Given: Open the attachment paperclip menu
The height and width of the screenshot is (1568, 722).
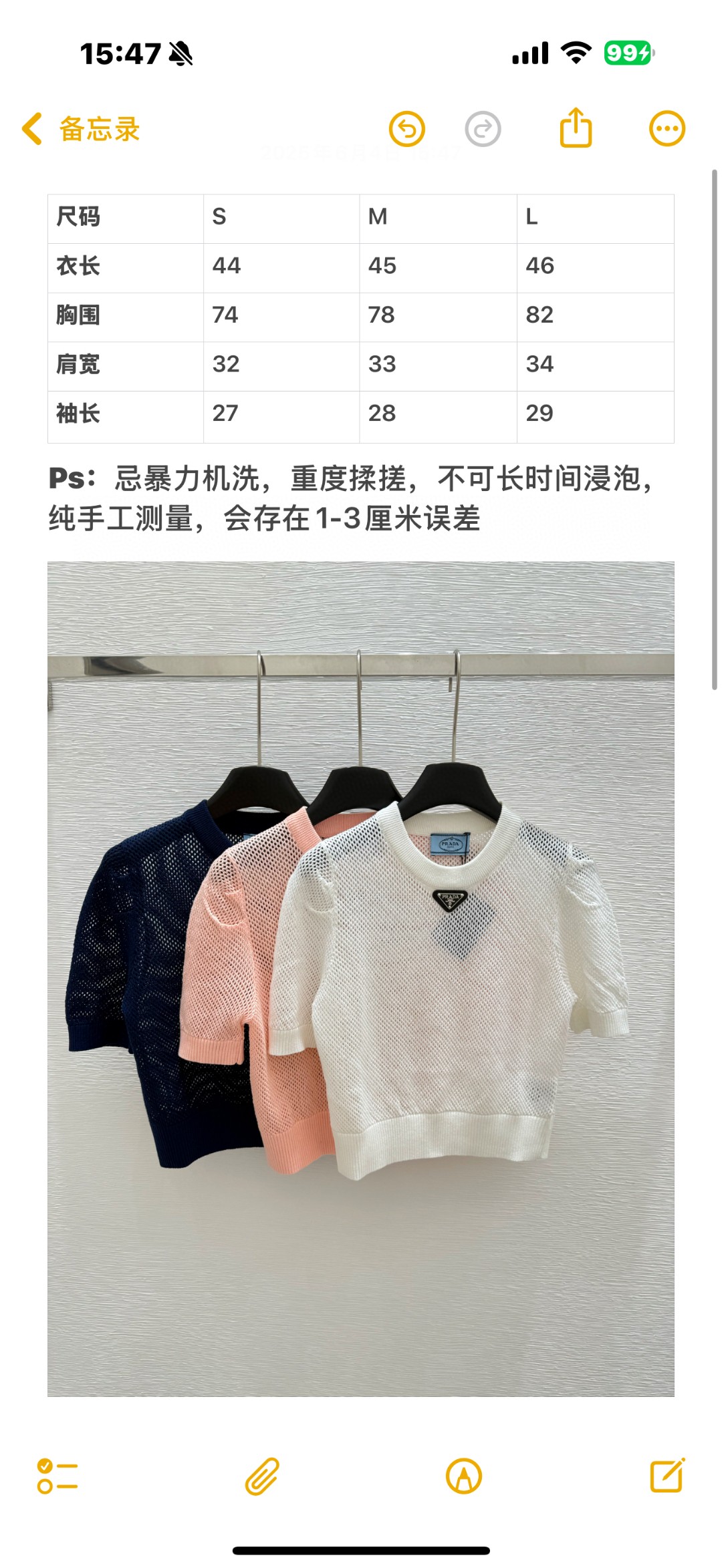Looking at the screenshot, I should pyautogui.click(x=262, y=1476).
